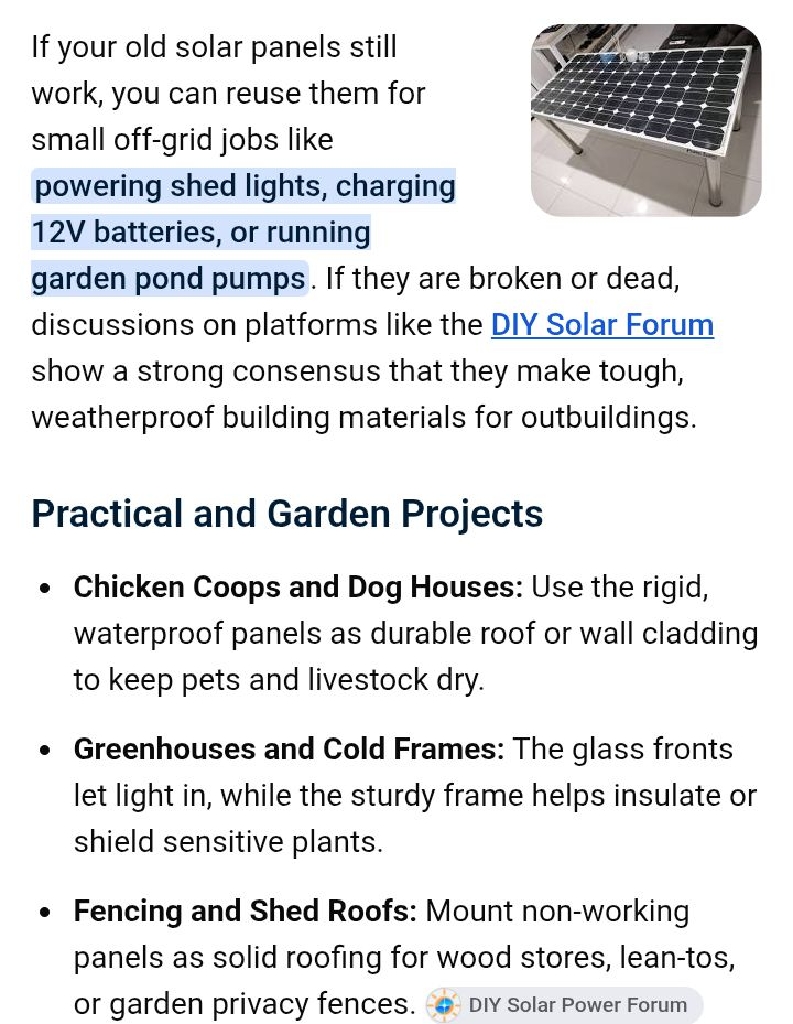Open the DIY Solar Forum link
793x1024 pixels.
click(602, 325)
